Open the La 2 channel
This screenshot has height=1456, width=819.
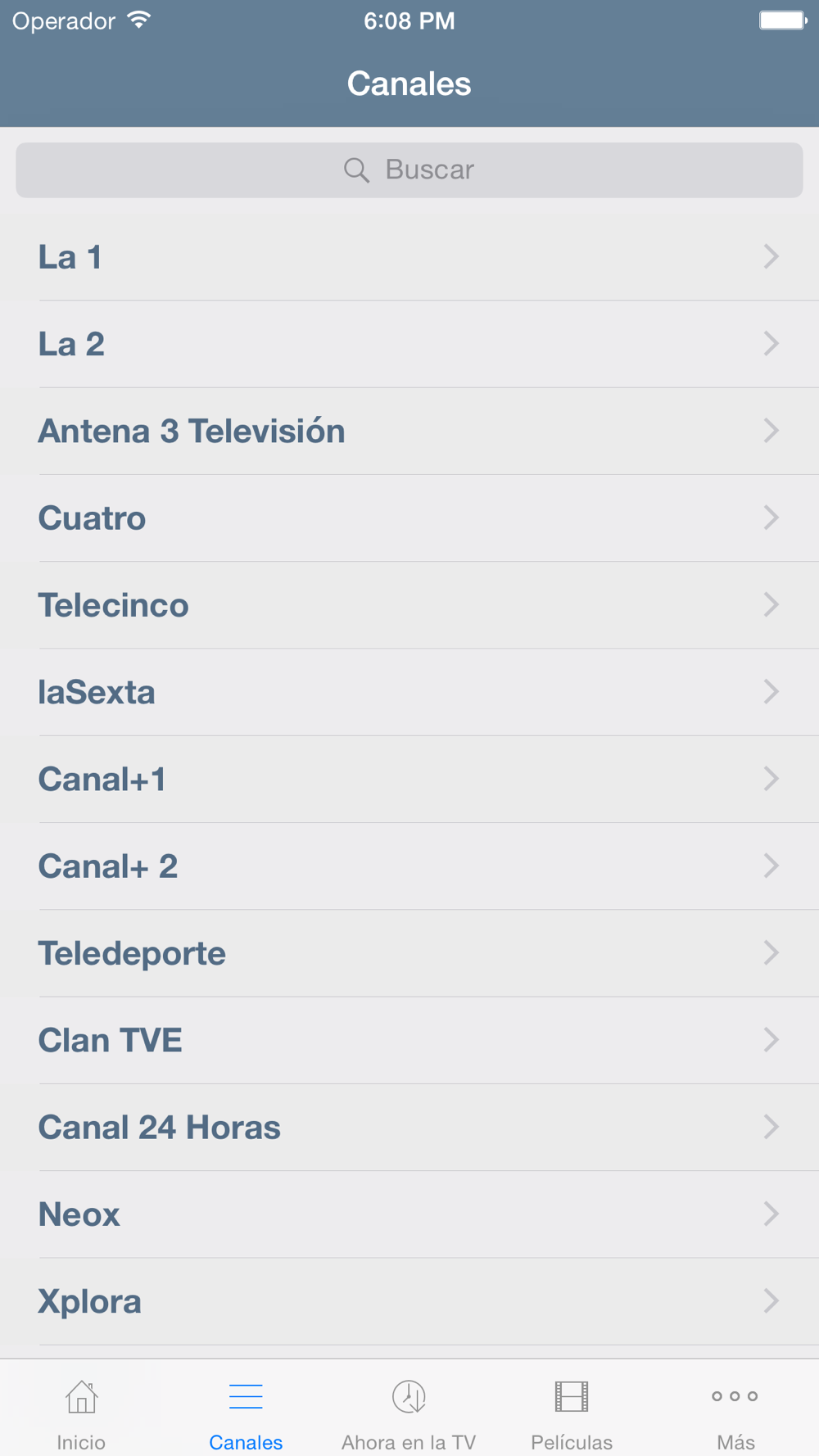pyautogui.click(x=409, y=344)
